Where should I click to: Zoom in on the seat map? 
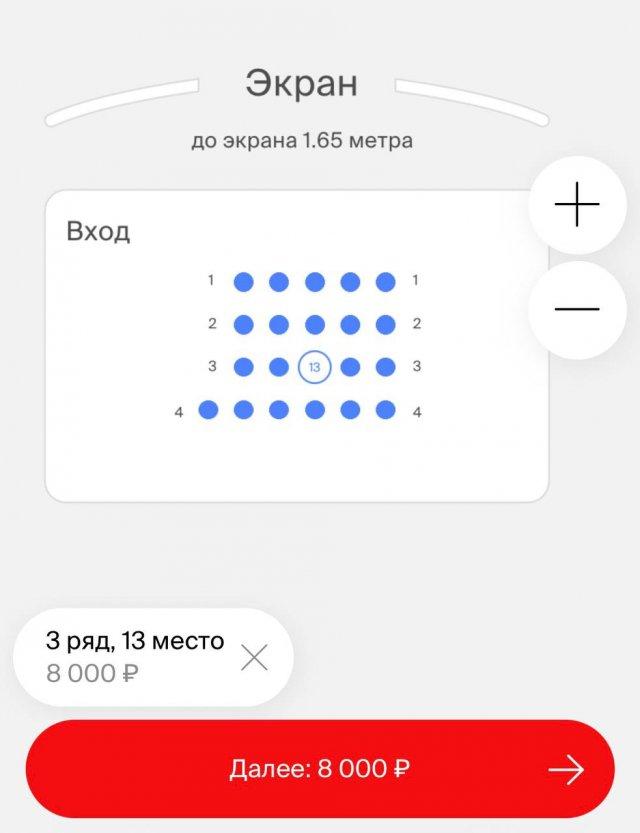(577, 206)
